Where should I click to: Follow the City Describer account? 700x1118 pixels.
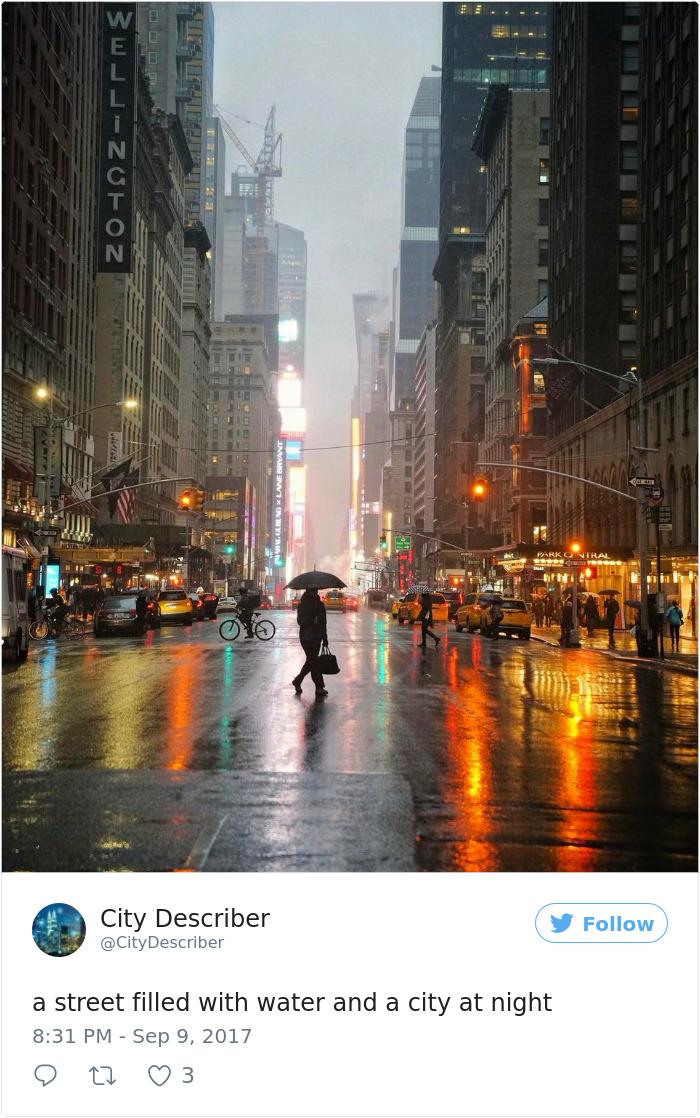(x=601, y=923)
